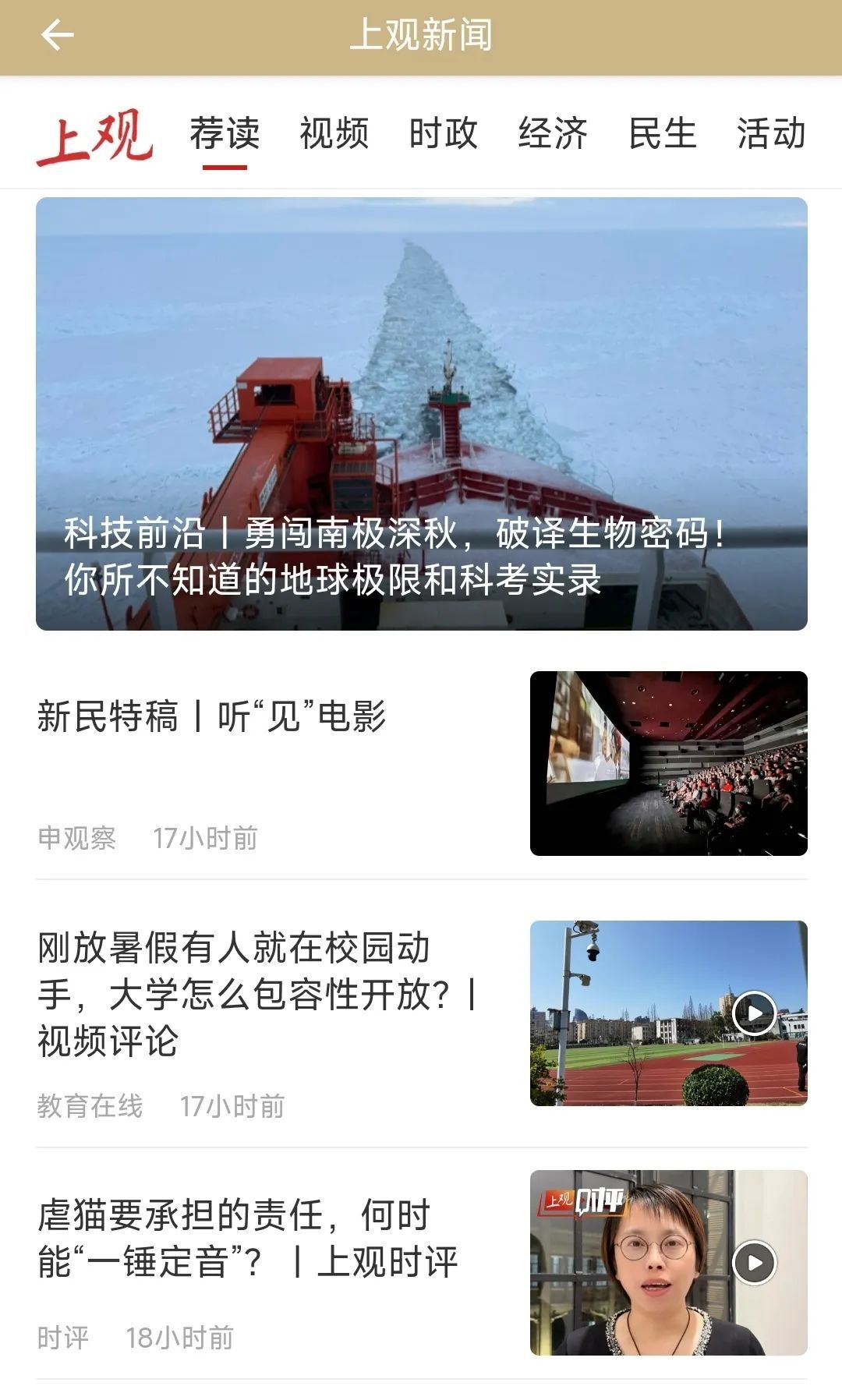842x1400 pixels.
Task: Open the article about 大学怎么包容性开放
Action: (x=257, y=994)
